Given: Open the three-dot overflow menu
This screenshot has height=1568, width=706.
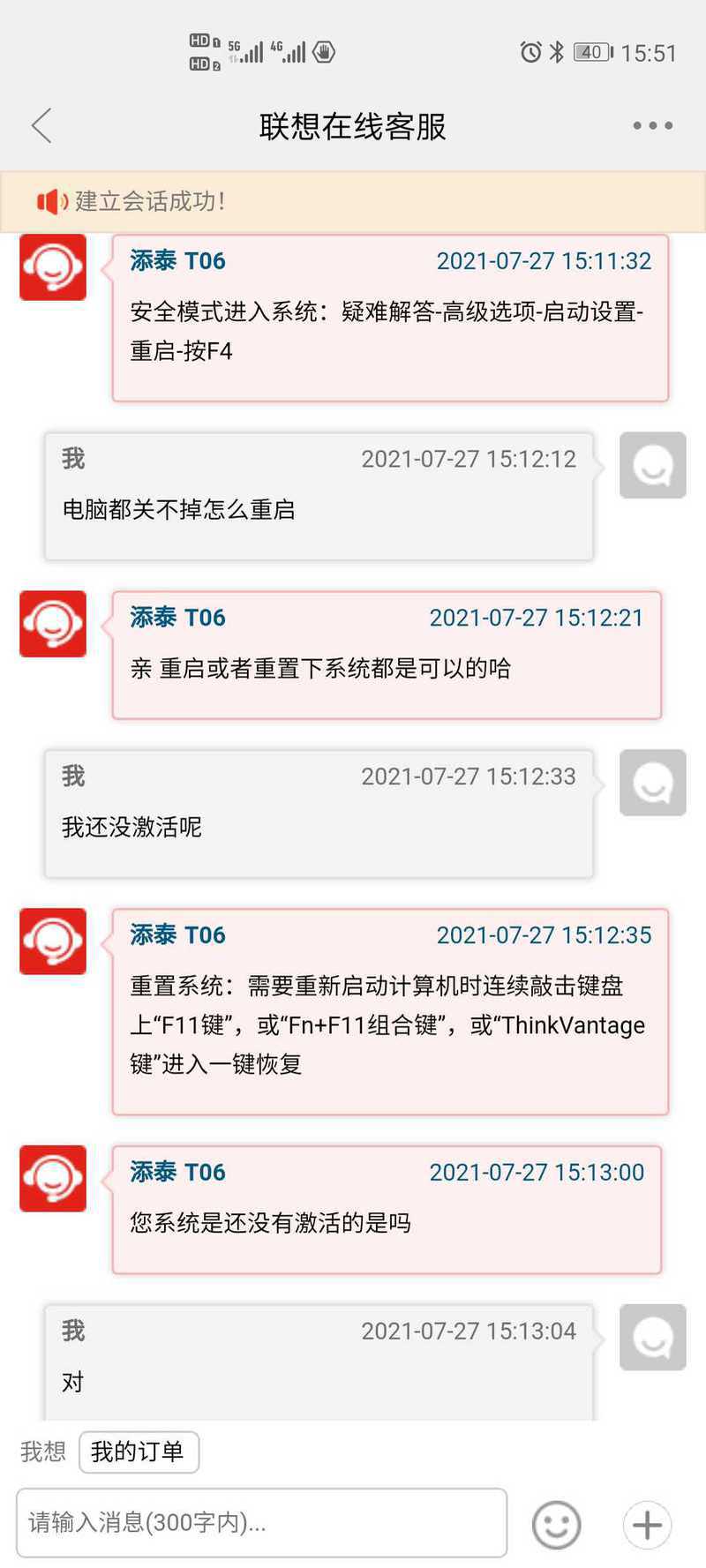Looking at the screenshot, I should [652, 126].
